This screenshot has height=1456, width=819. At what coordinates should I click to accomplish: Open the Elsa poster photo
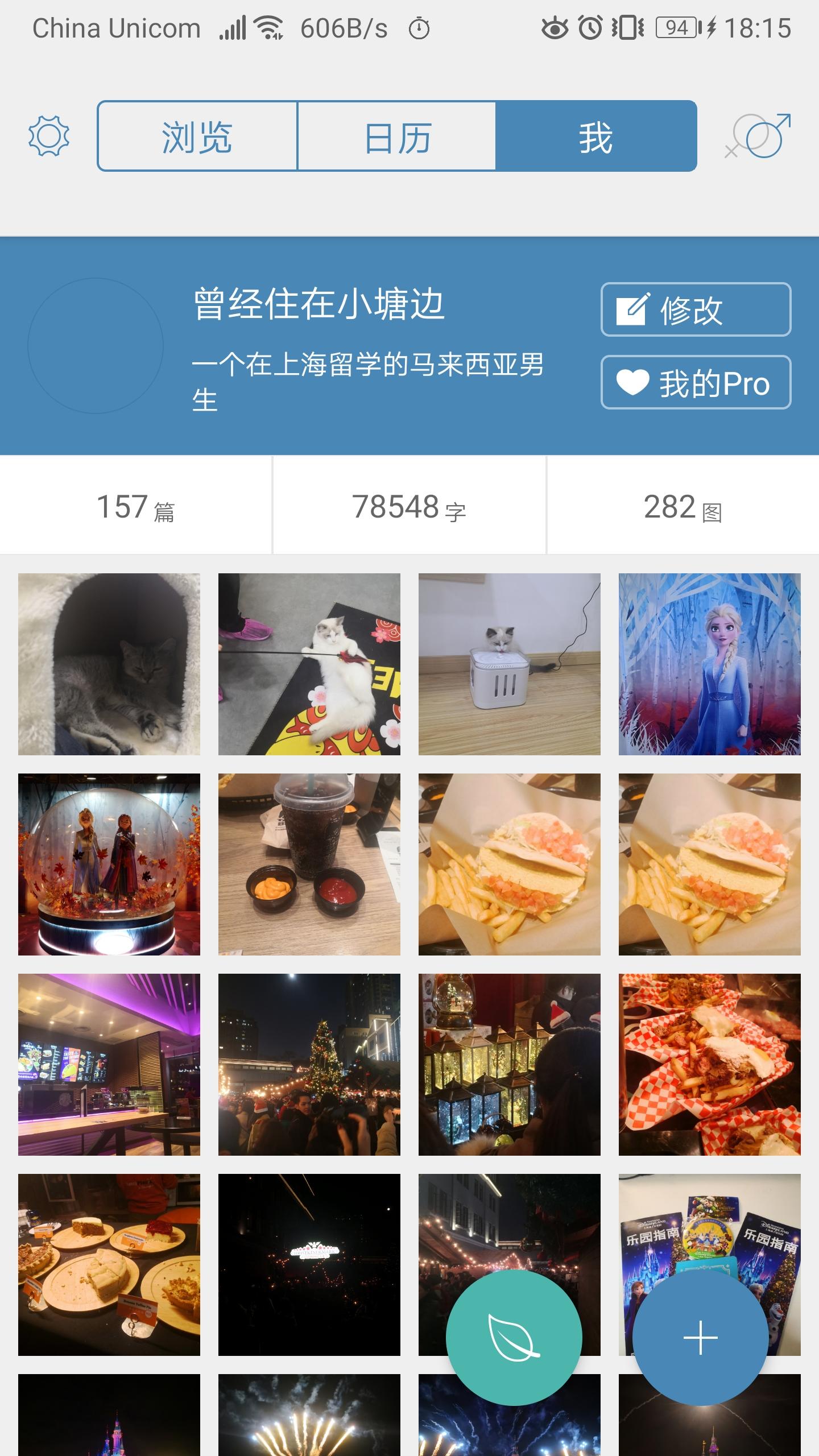709,664
